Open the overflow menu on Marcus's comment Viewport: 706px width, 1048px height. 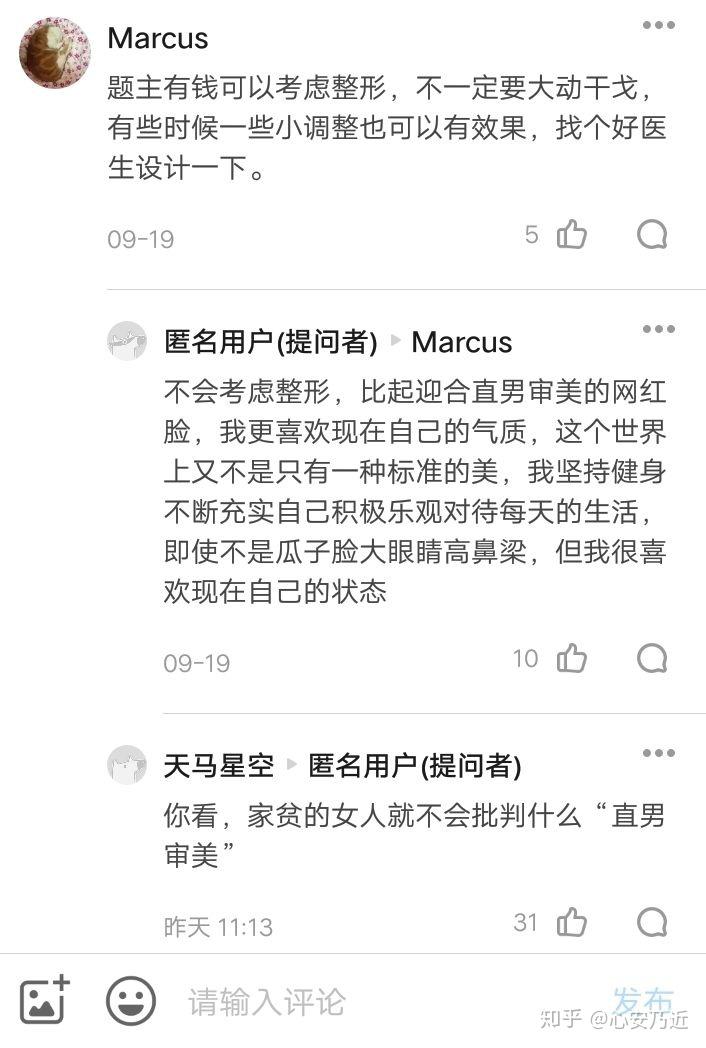click(x=658, y=26)
